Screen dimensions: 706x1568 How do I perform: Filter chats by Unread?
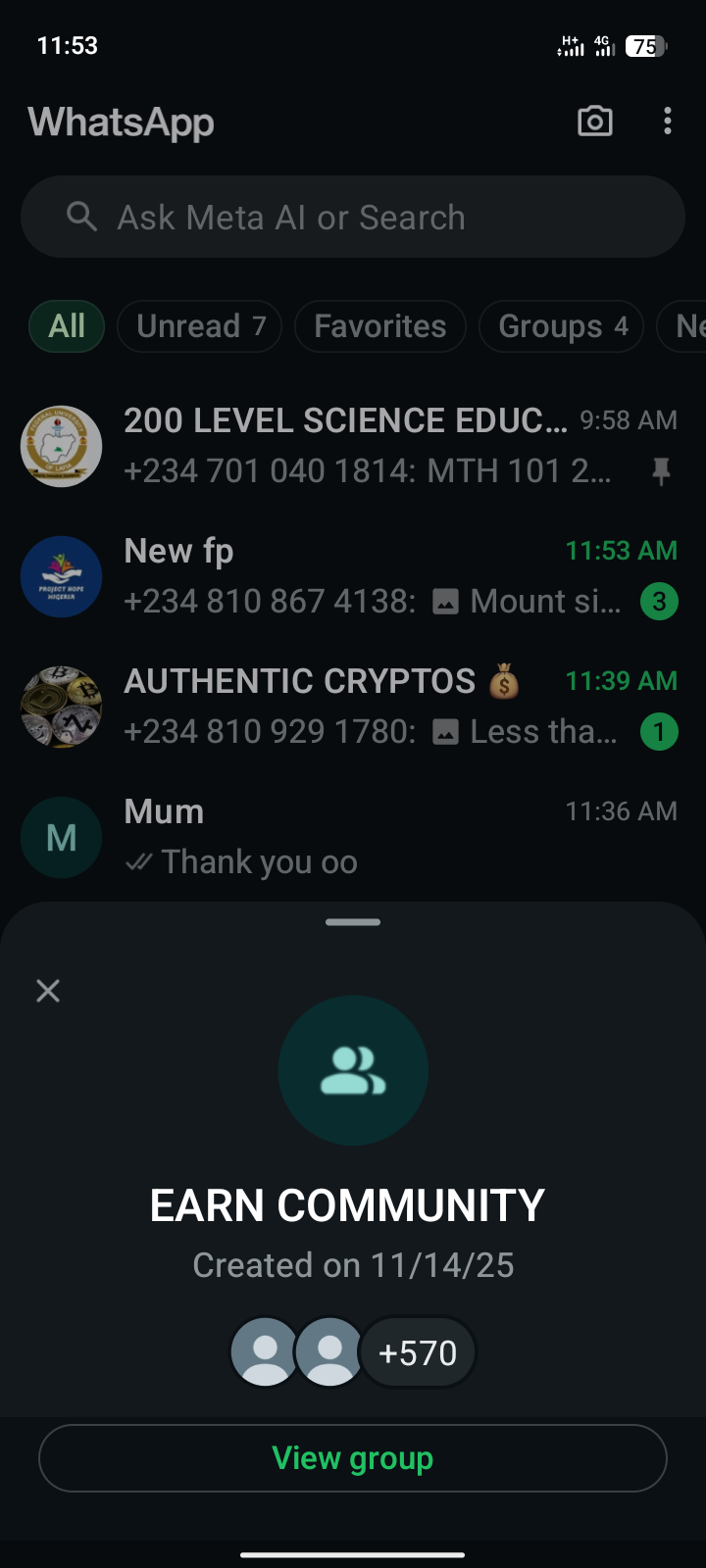[x=200, y=326]
